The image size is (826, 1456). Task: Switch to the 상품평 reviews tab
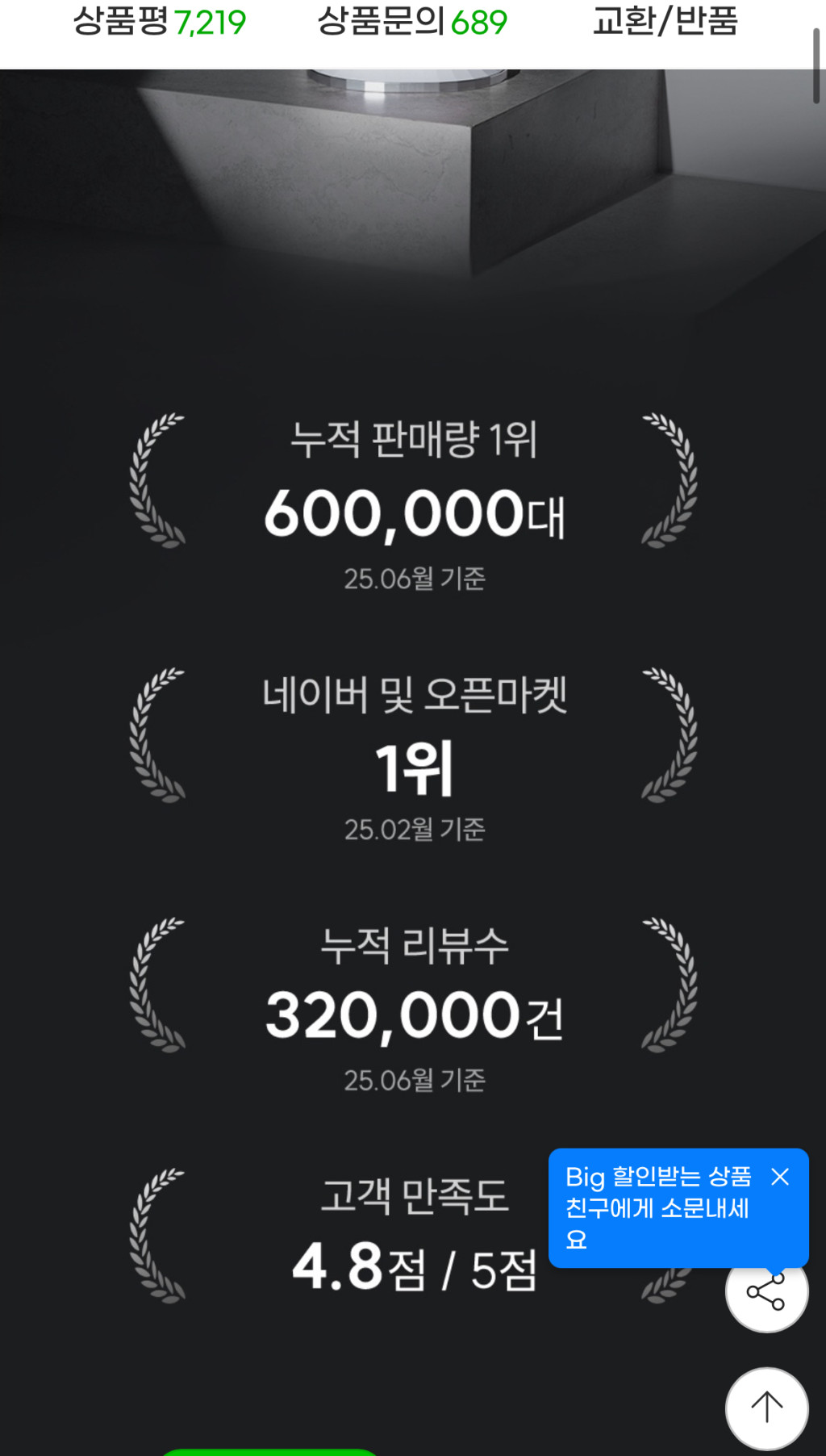click(160, 23)
